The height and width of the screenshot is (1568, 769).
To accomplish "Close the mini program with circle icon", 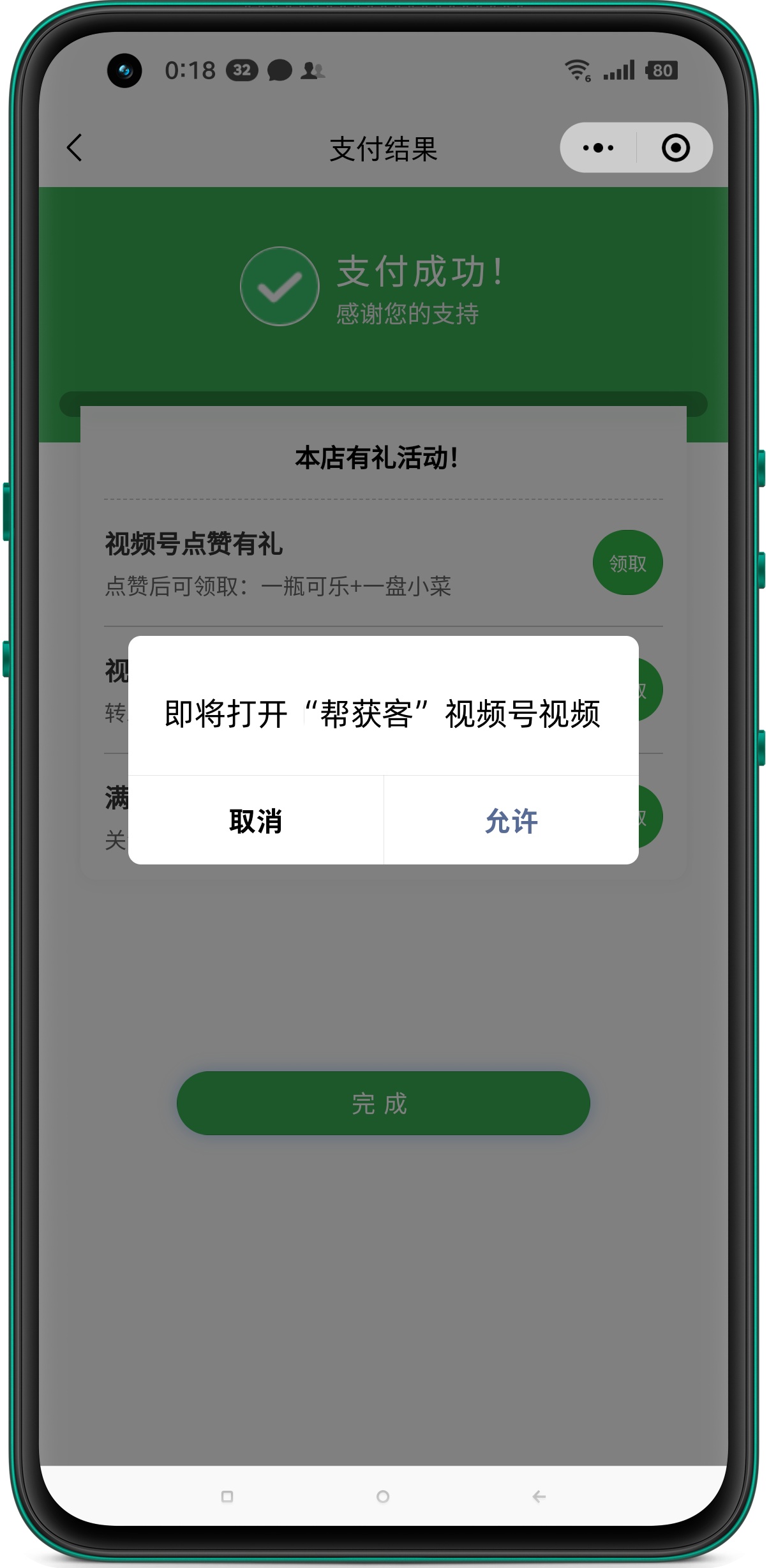I will click(675, 147).
